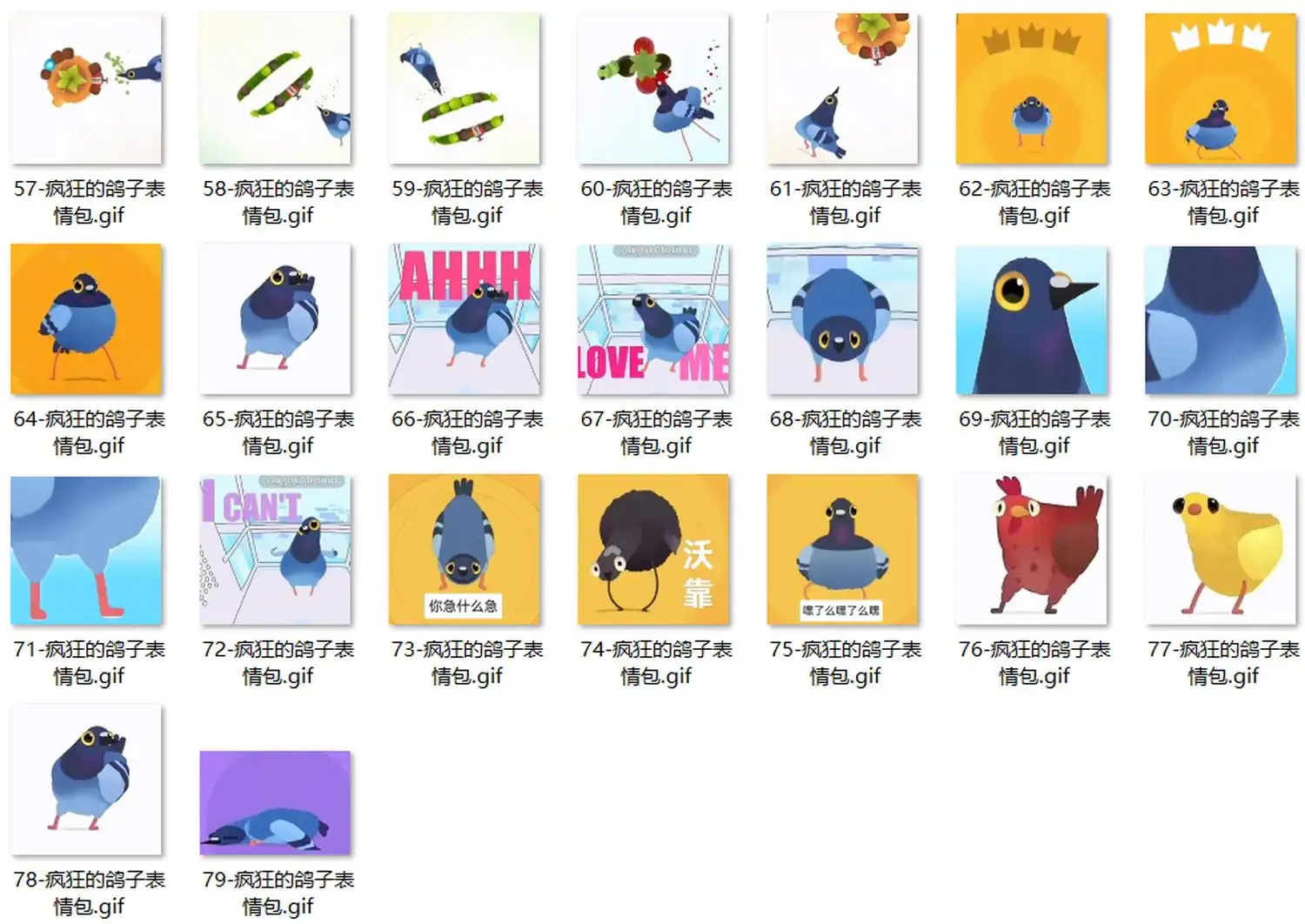1305x924 pixels.
Task: Open the I CAN'T GIF numbered 72
Action: tap(275, 550)
